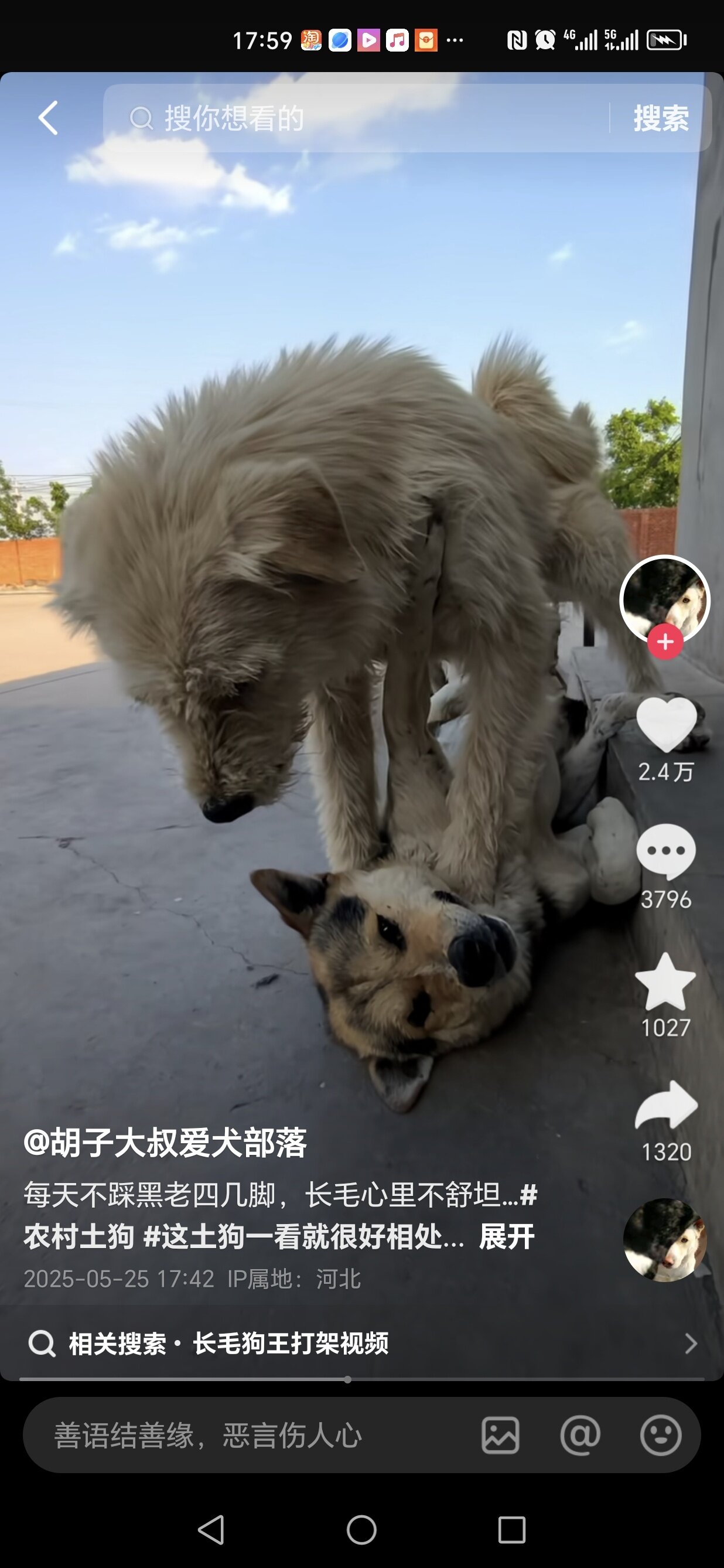
Task: Share this video via the arrow icon
Action: 665,1106
